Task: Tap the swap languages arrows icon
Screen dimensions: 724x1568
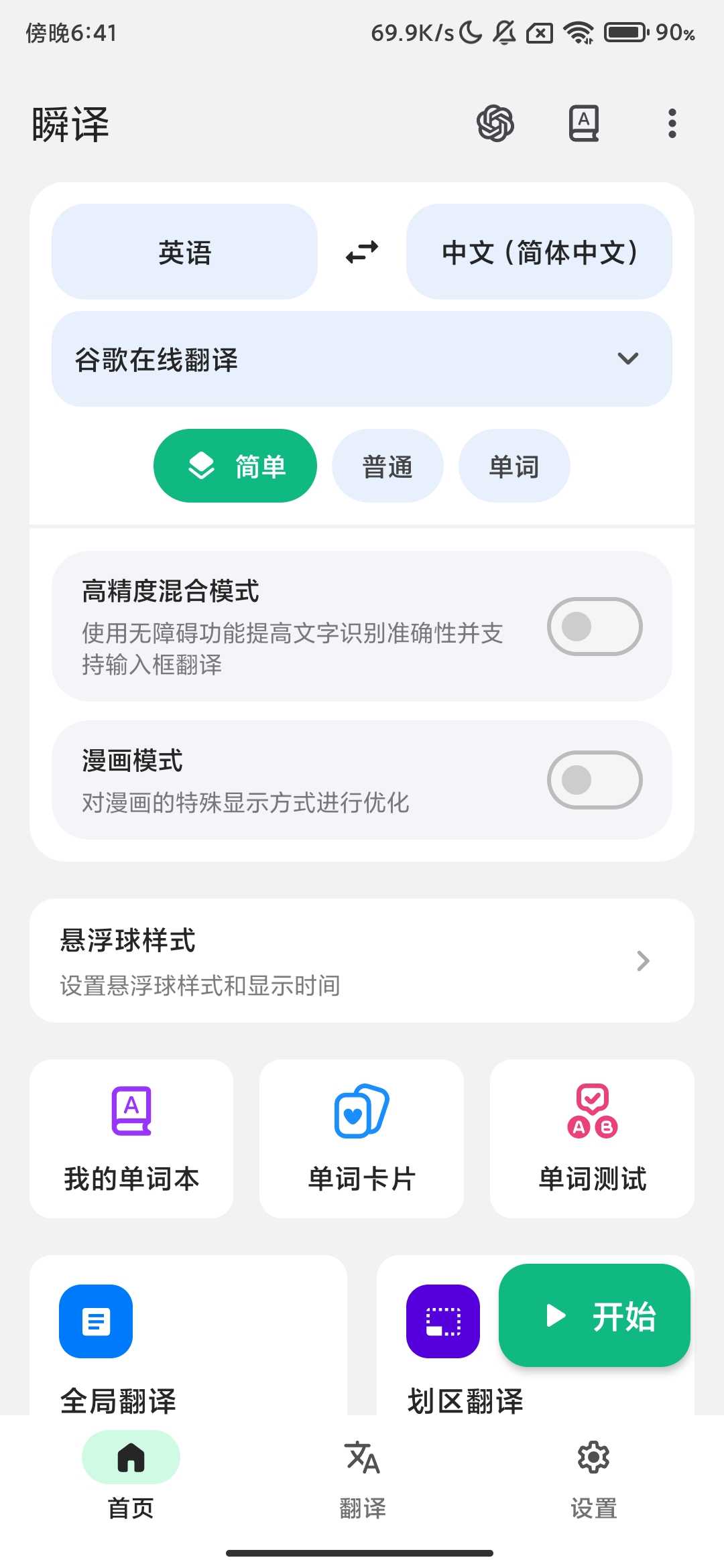Action: click(361, 252)
